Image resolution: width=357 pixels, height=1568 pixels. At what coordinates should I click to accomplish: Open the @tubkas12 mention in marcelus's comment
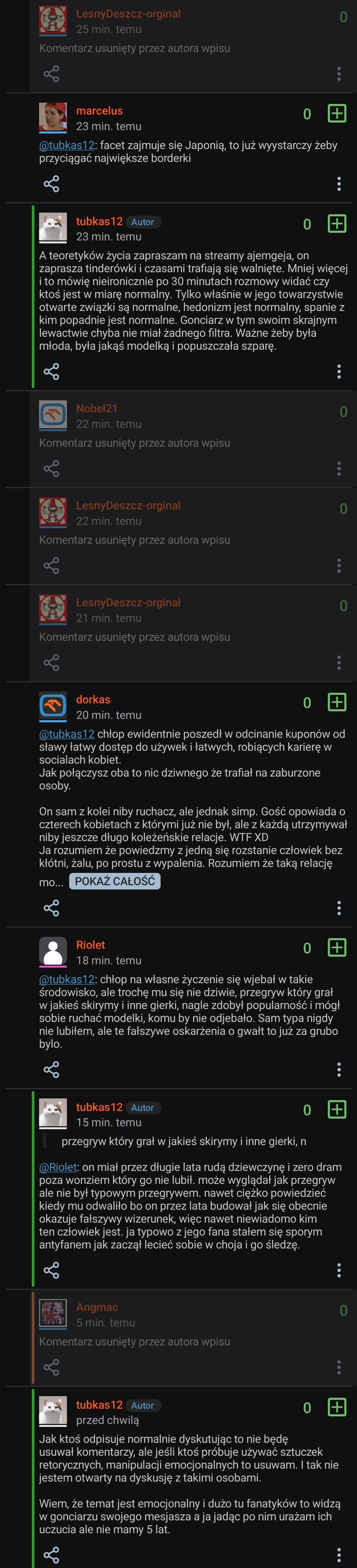tap(67, 145)
